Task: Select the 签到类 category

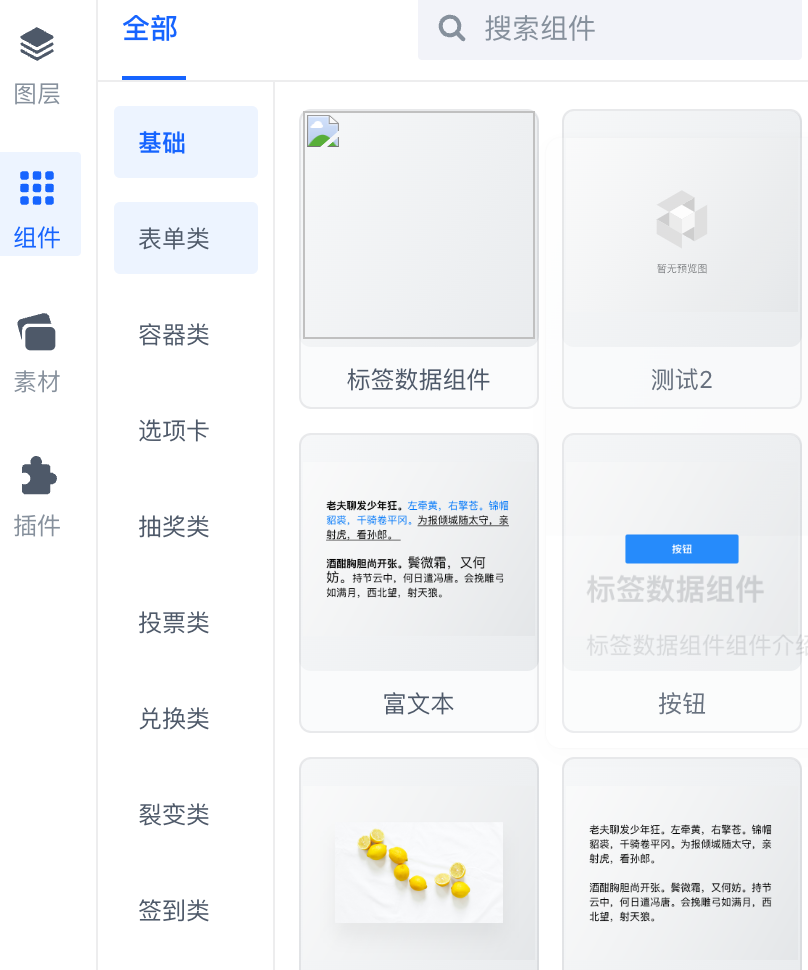Action: click(174, 910)
